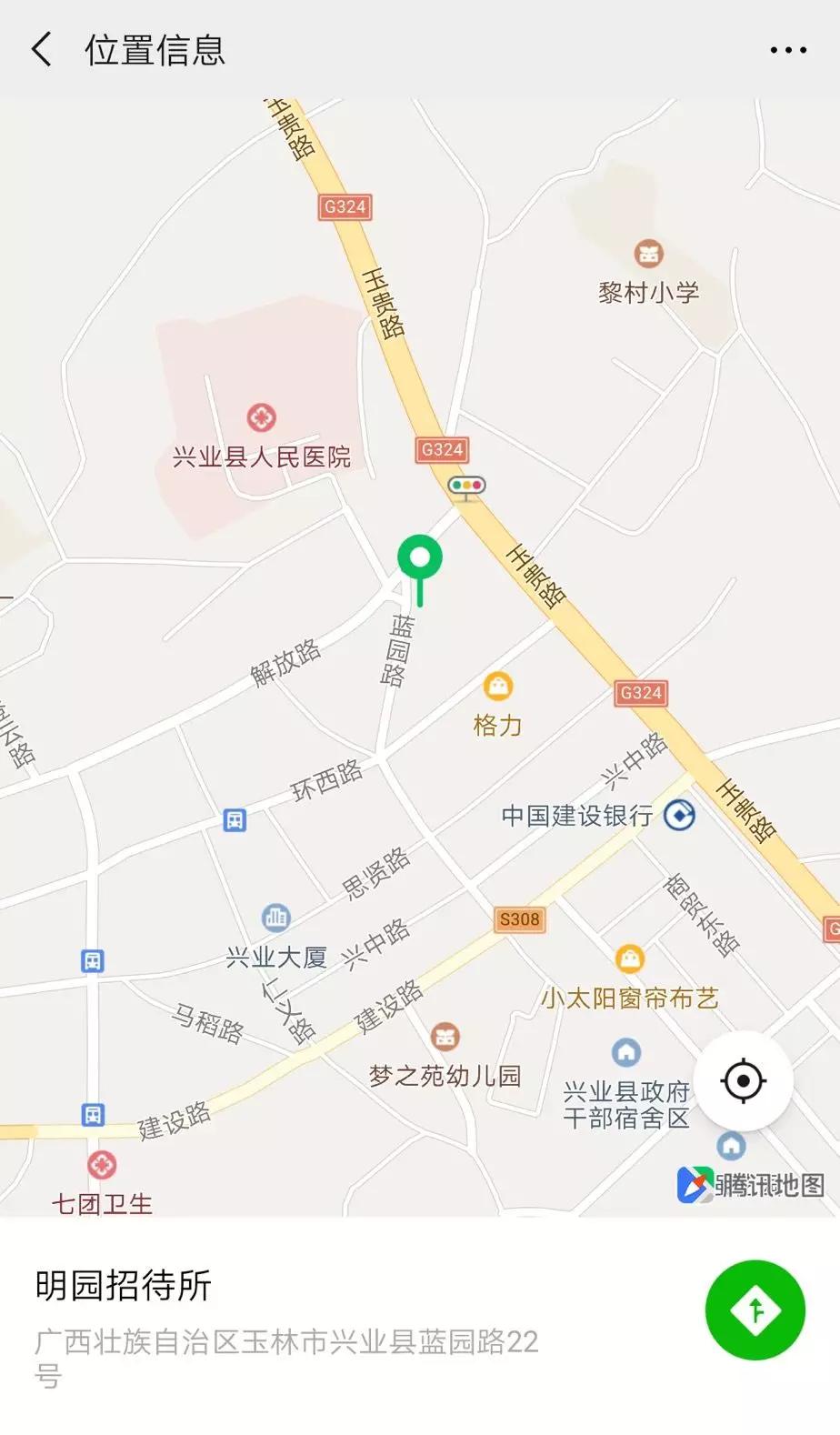The width and height of the screenshot is (840, 1435).
Task: Click the traffic light icon on 玉贵路
Action: pos(467,487)
